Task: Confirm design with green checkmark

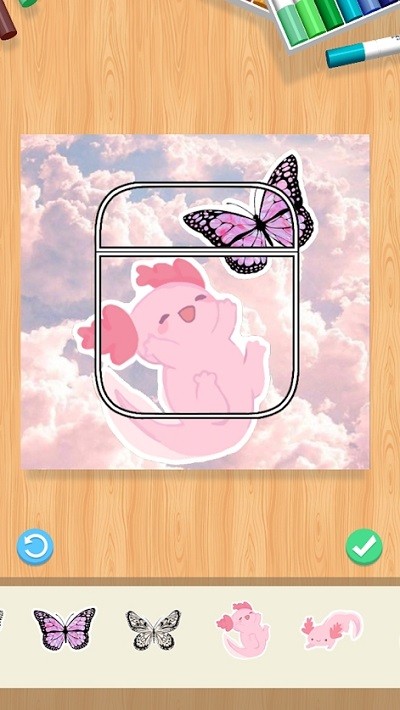Action: click(x=364, y=547)
